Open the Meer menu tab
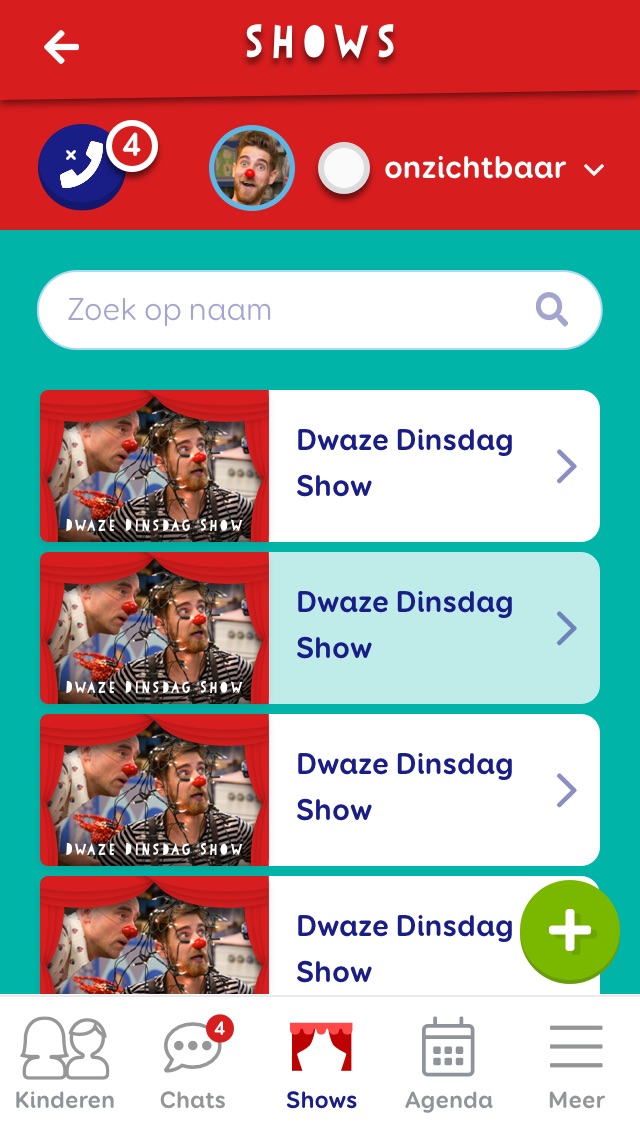Viewport: 640px width, 1136px height. tap(576, 1066)
